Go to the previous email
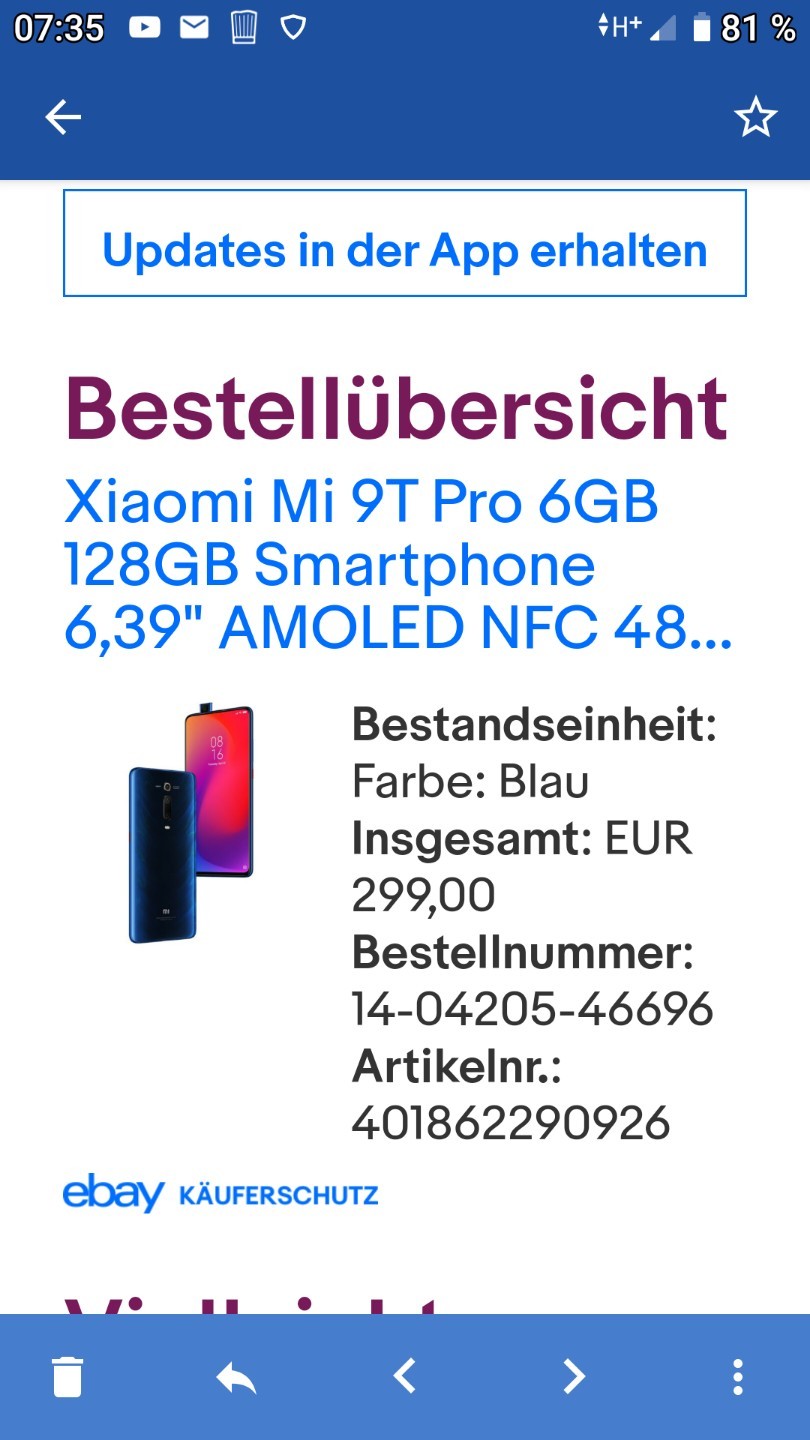810x1440 pixels. click(403, 1377)
